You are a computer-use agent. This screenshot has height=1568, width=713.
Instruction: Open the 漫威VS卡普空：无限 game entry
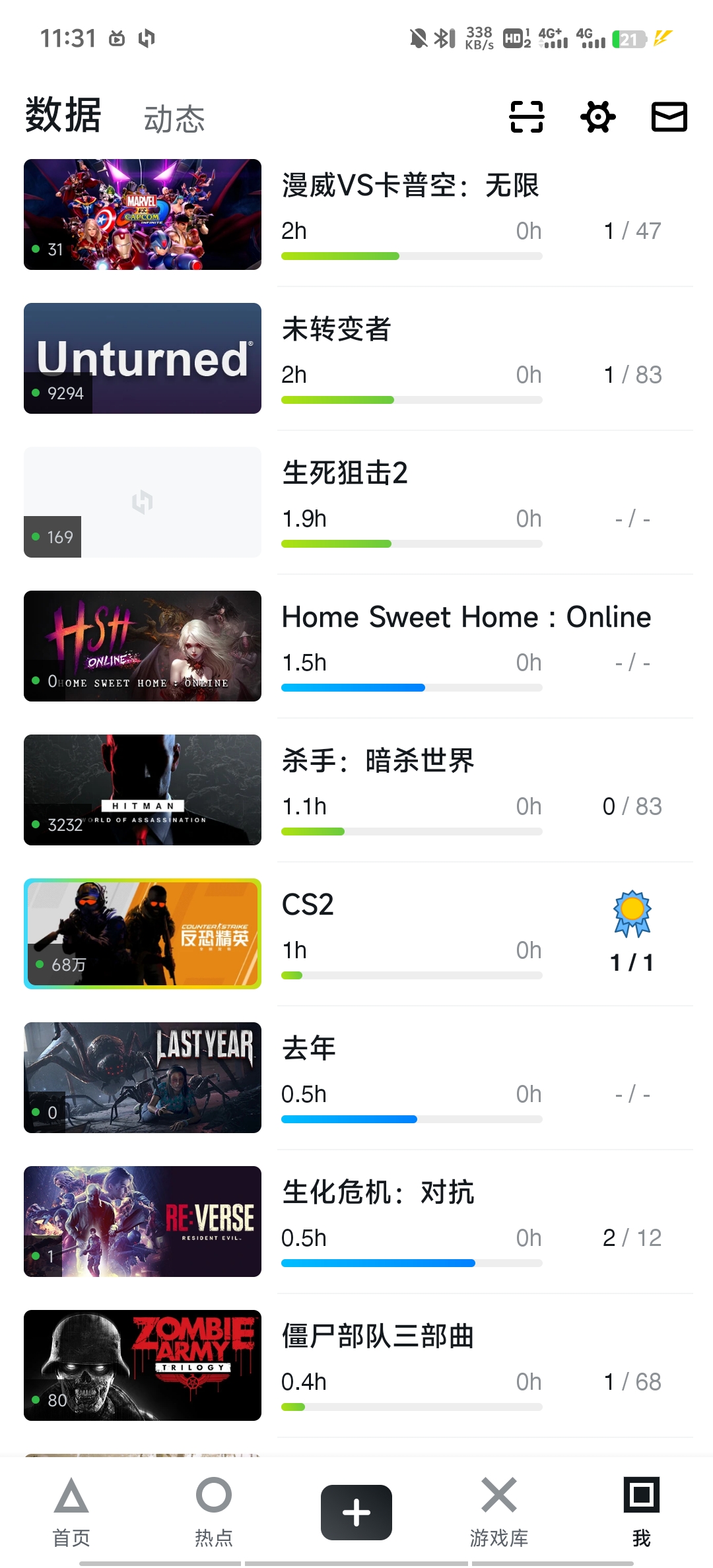point(410,185)
